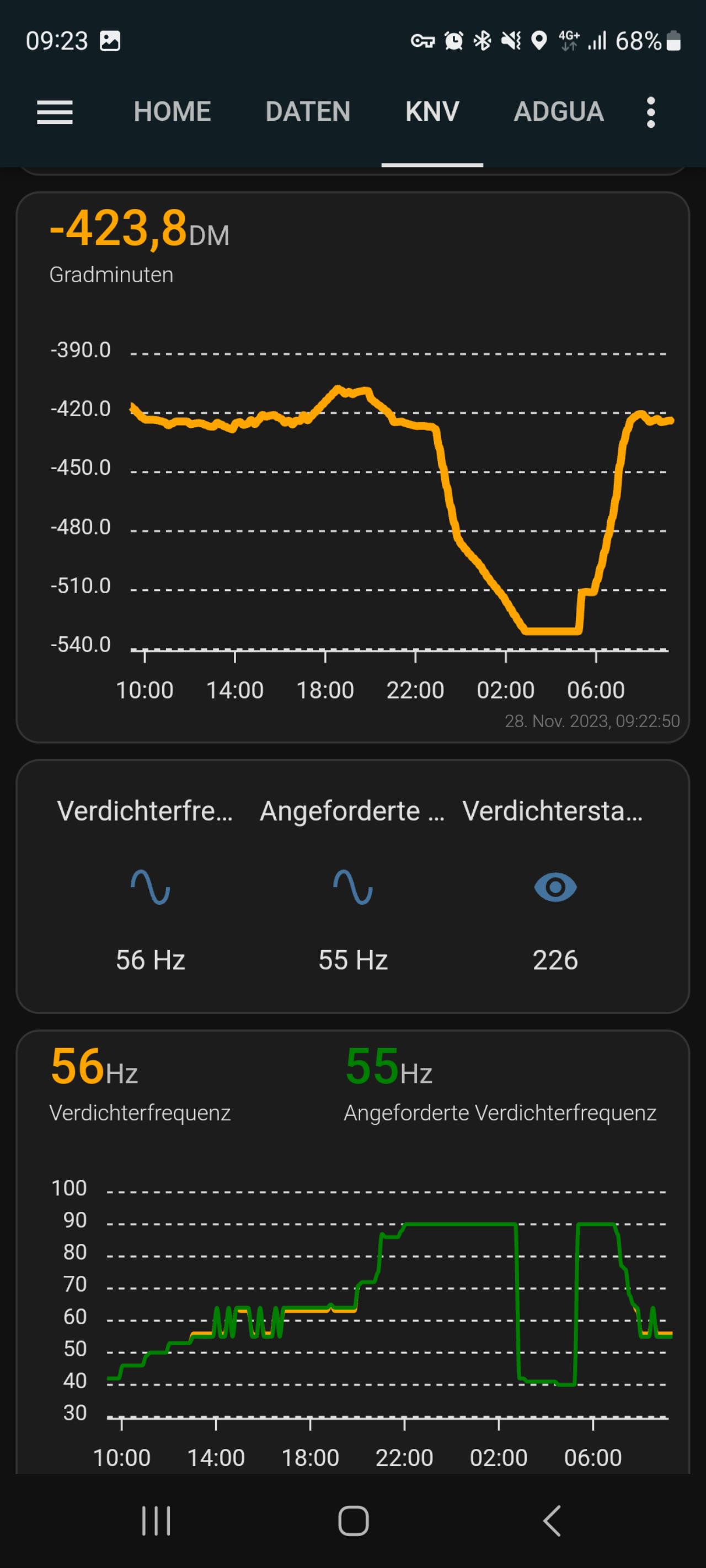Open the Verdichterfrequenz 56 Hz entity
This screenshot has height=1568, width=706.
click(151, 885)
